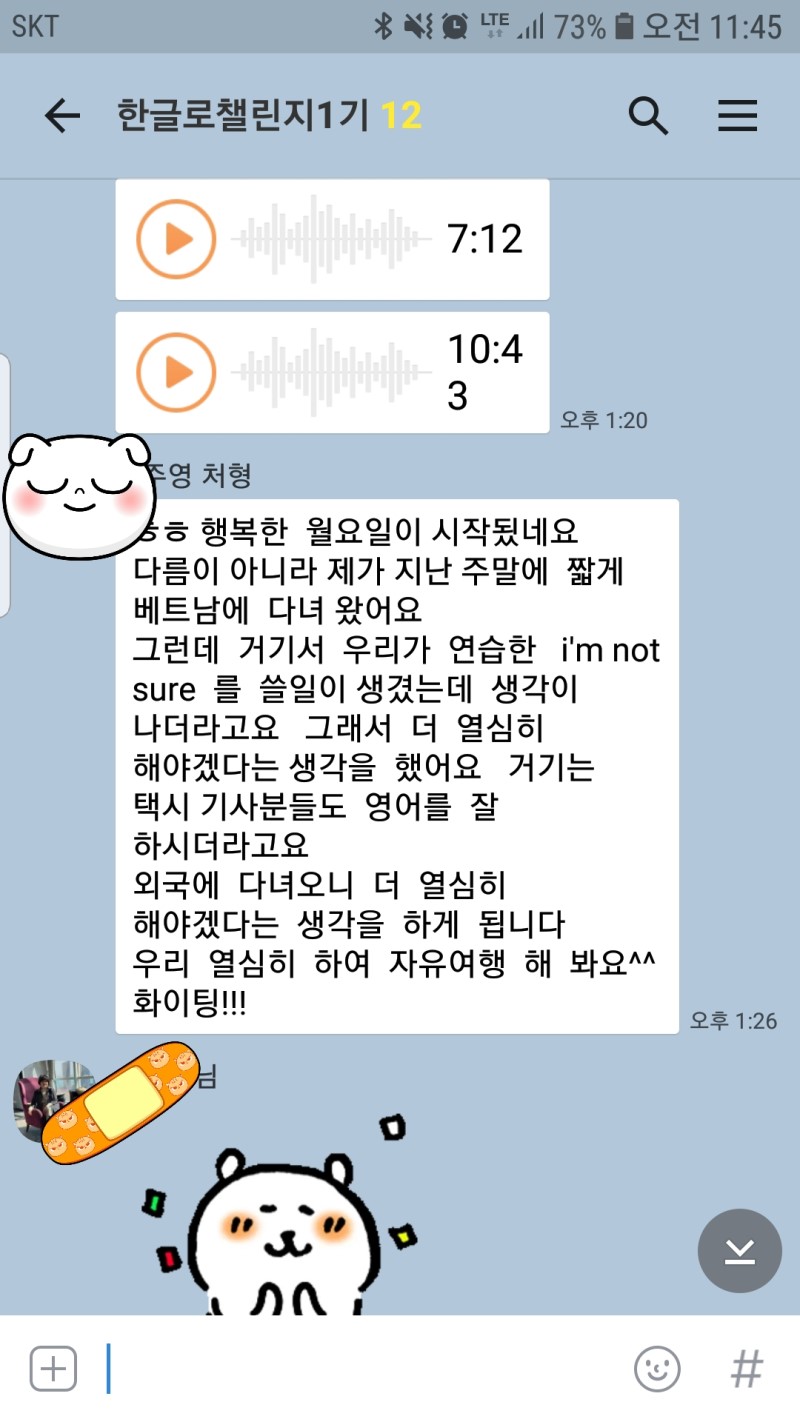The image size is (800, 1422).
Task: Open the emoticon picker
Action: click(x=657, y=1369)
